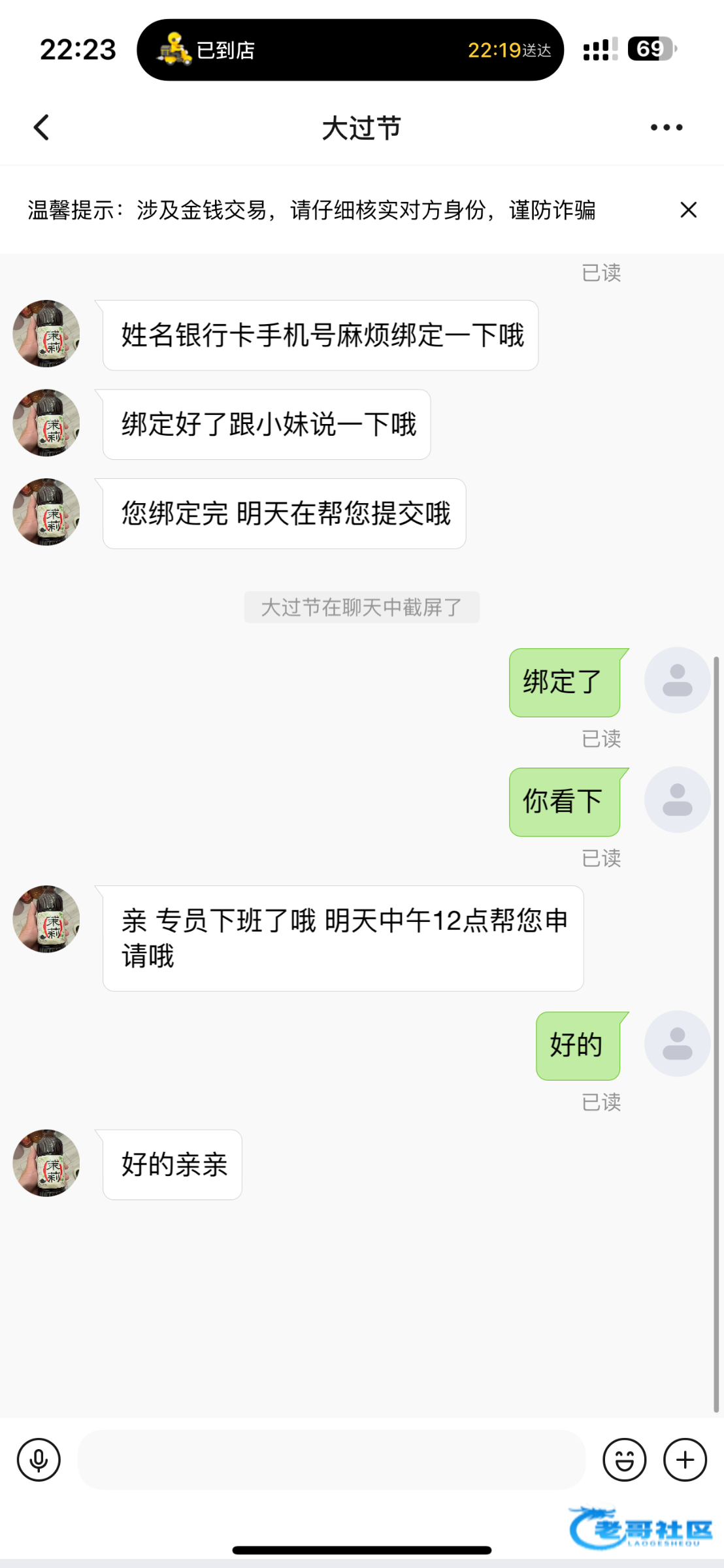Open my avatar next to 绑定了
Image resolution: width=724 pixels, height=1568 pixels.
tap(677, 680)
